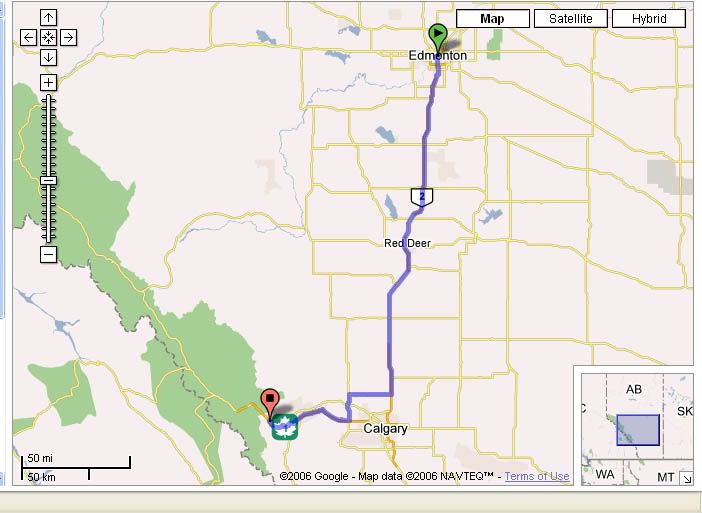Zoom out with the minus button

(x=48, y=255)
